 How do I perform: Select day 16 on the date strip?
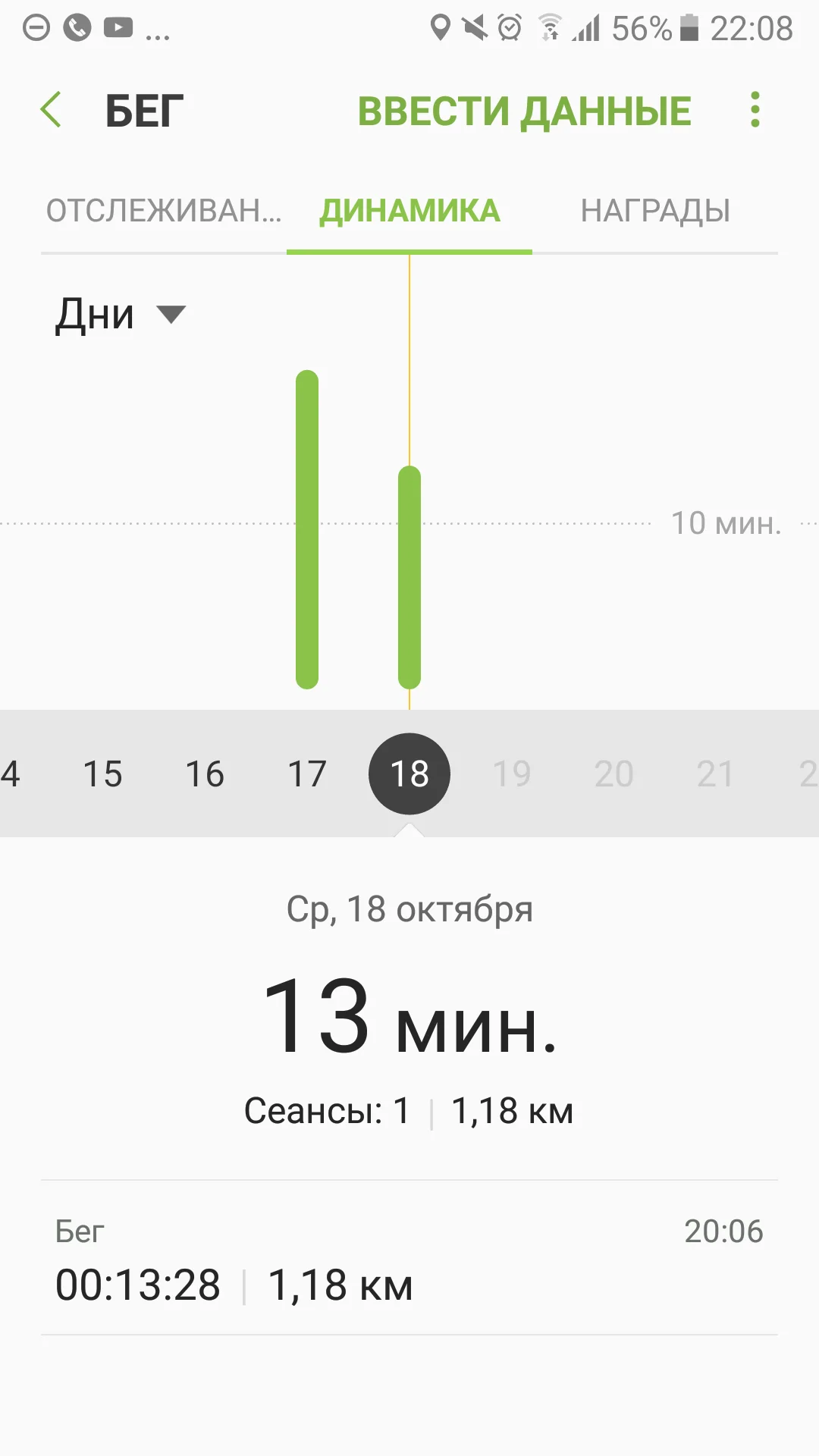pos(205,773)
